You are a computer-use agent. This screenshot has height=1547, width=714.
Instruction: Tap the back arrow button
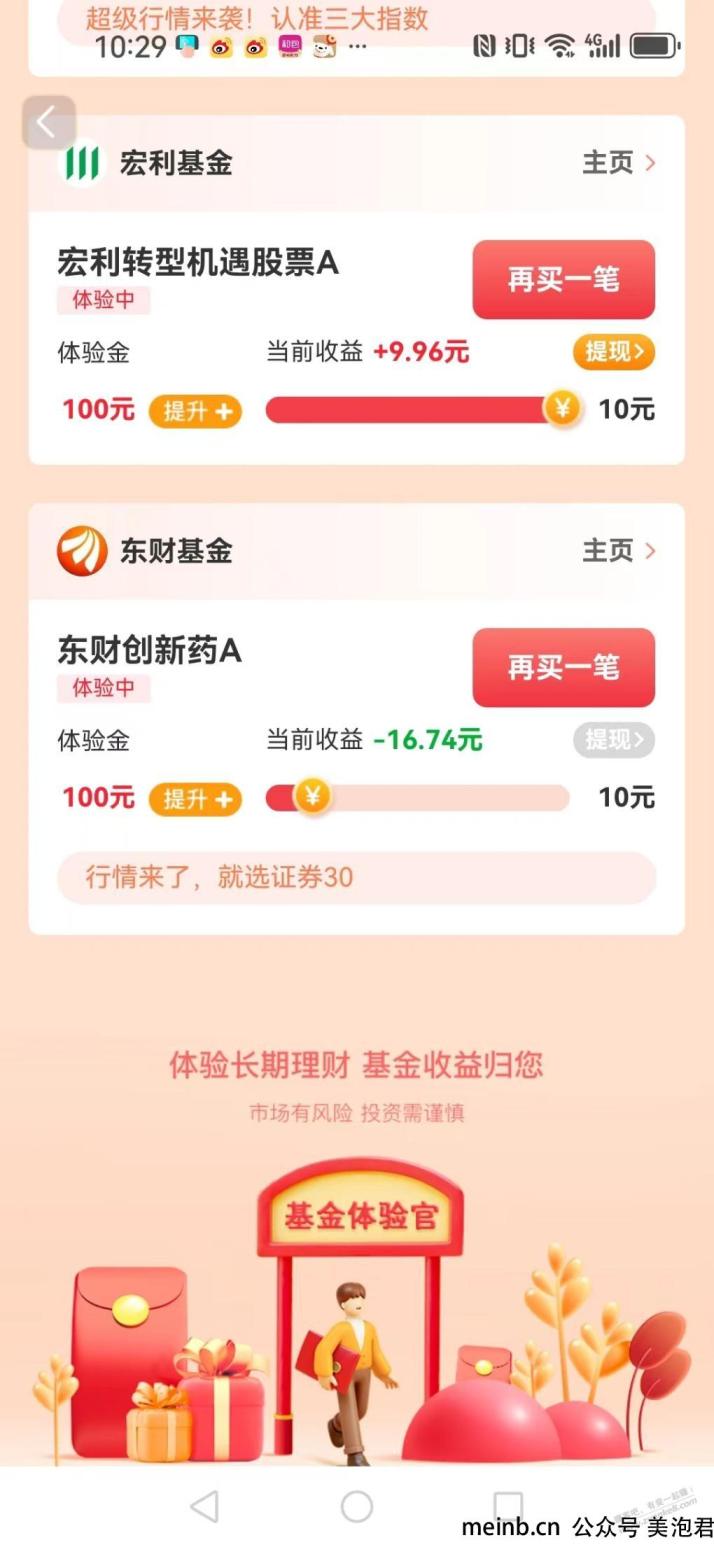click(x=48, y=123)
